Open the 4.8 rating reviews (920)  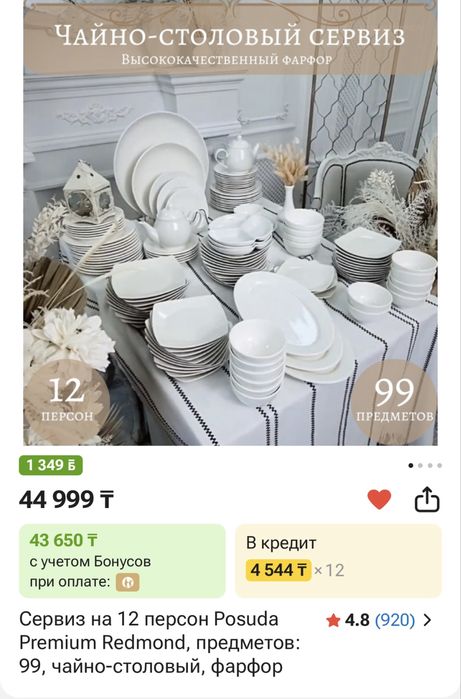click(x=379, y=620)
